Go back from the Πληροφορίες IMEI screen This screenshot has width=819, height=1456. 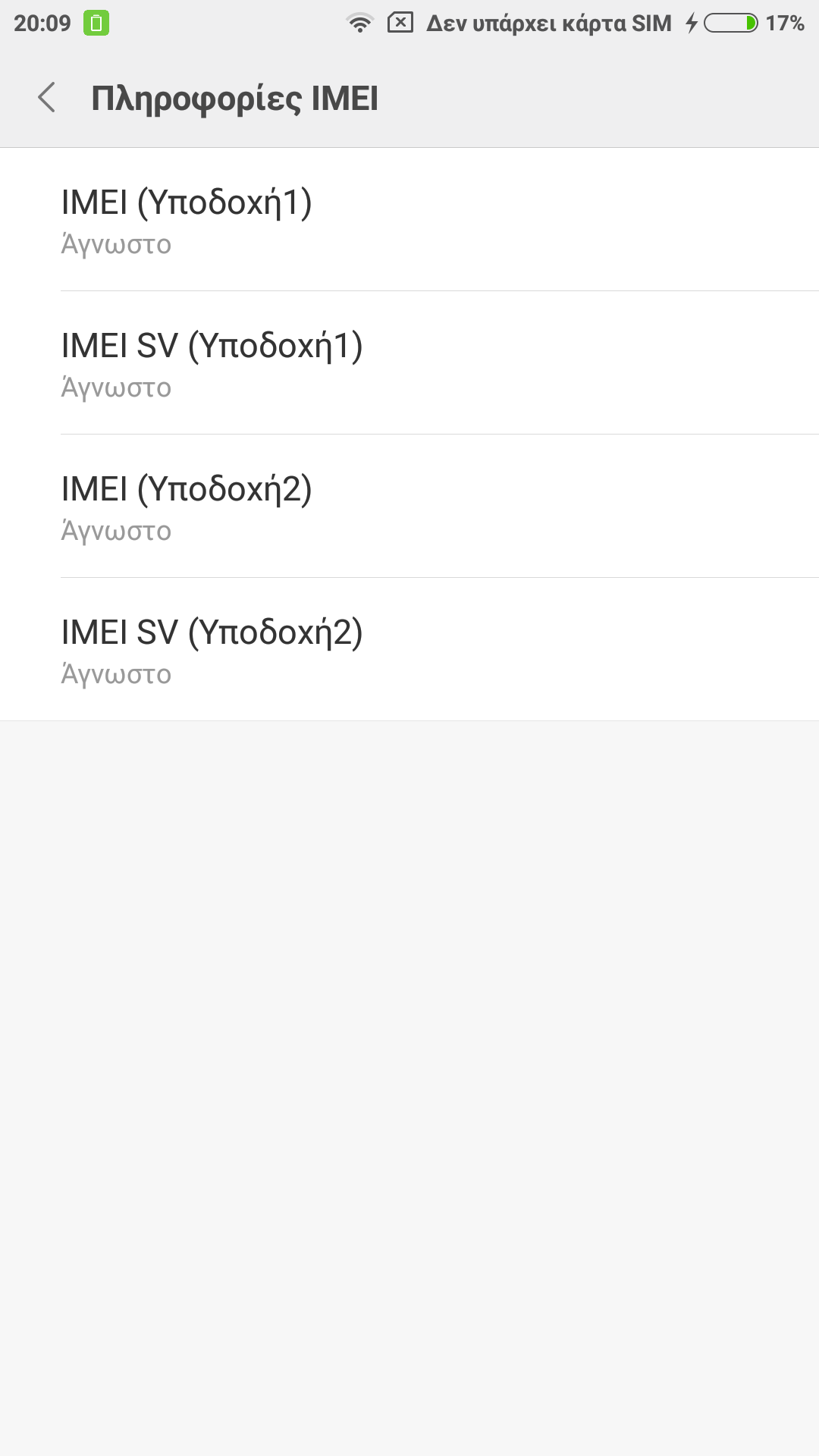[47, 98]
